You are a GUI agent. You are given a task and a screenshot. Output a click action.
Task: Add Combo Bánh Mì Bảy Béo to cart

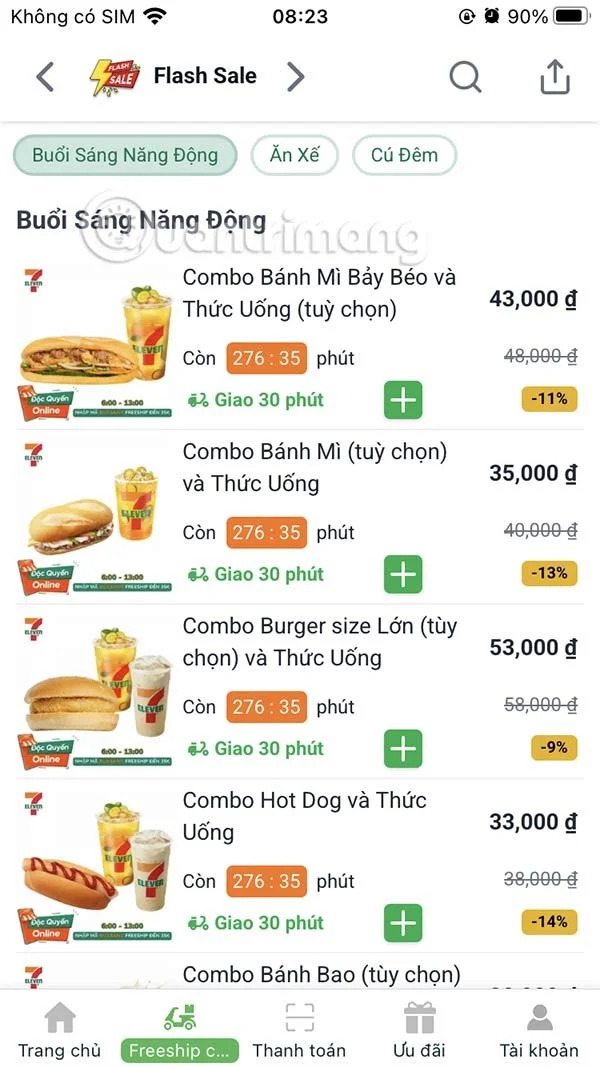point(403,400)
